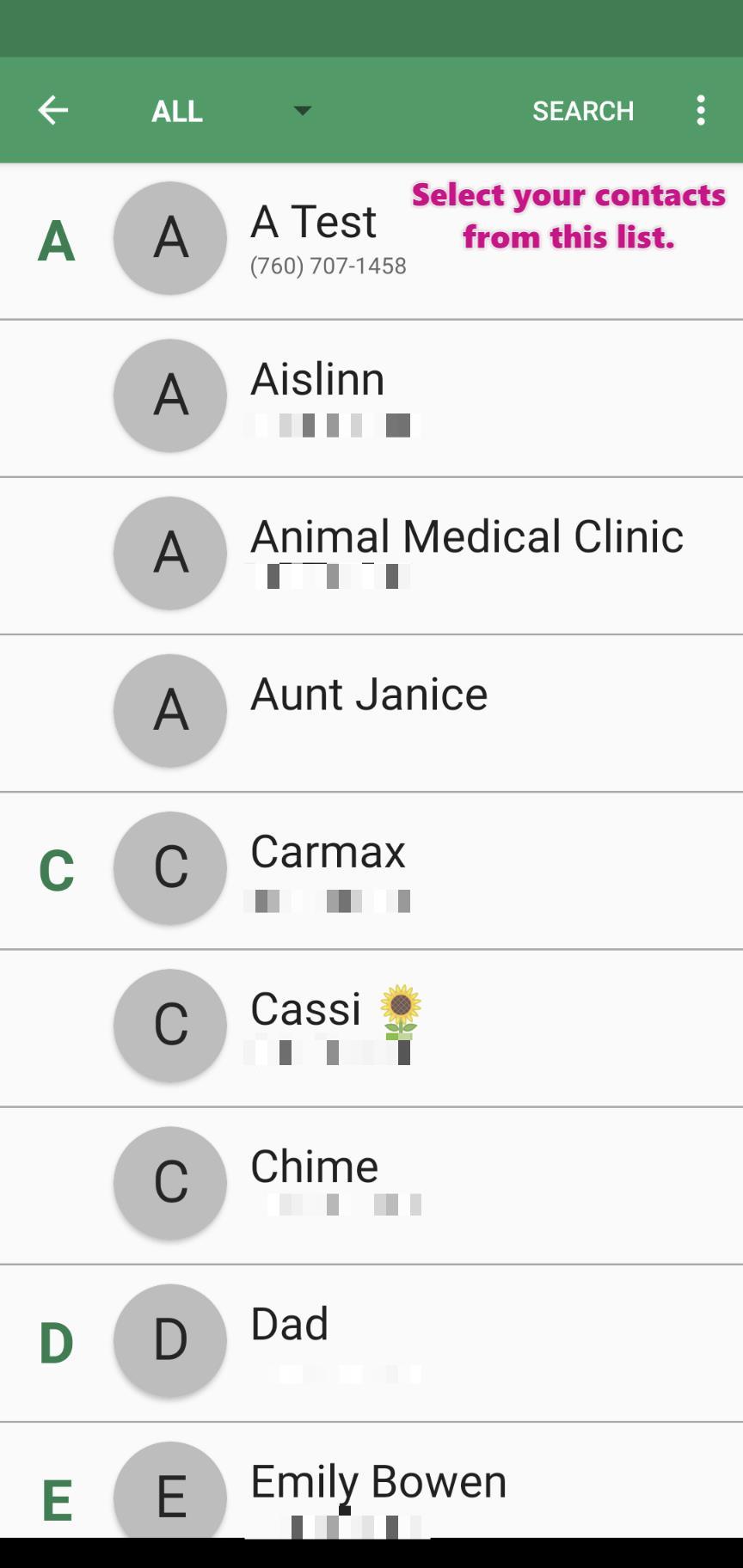
Task: Select the Carmax contact
Action: pos(371,871)
